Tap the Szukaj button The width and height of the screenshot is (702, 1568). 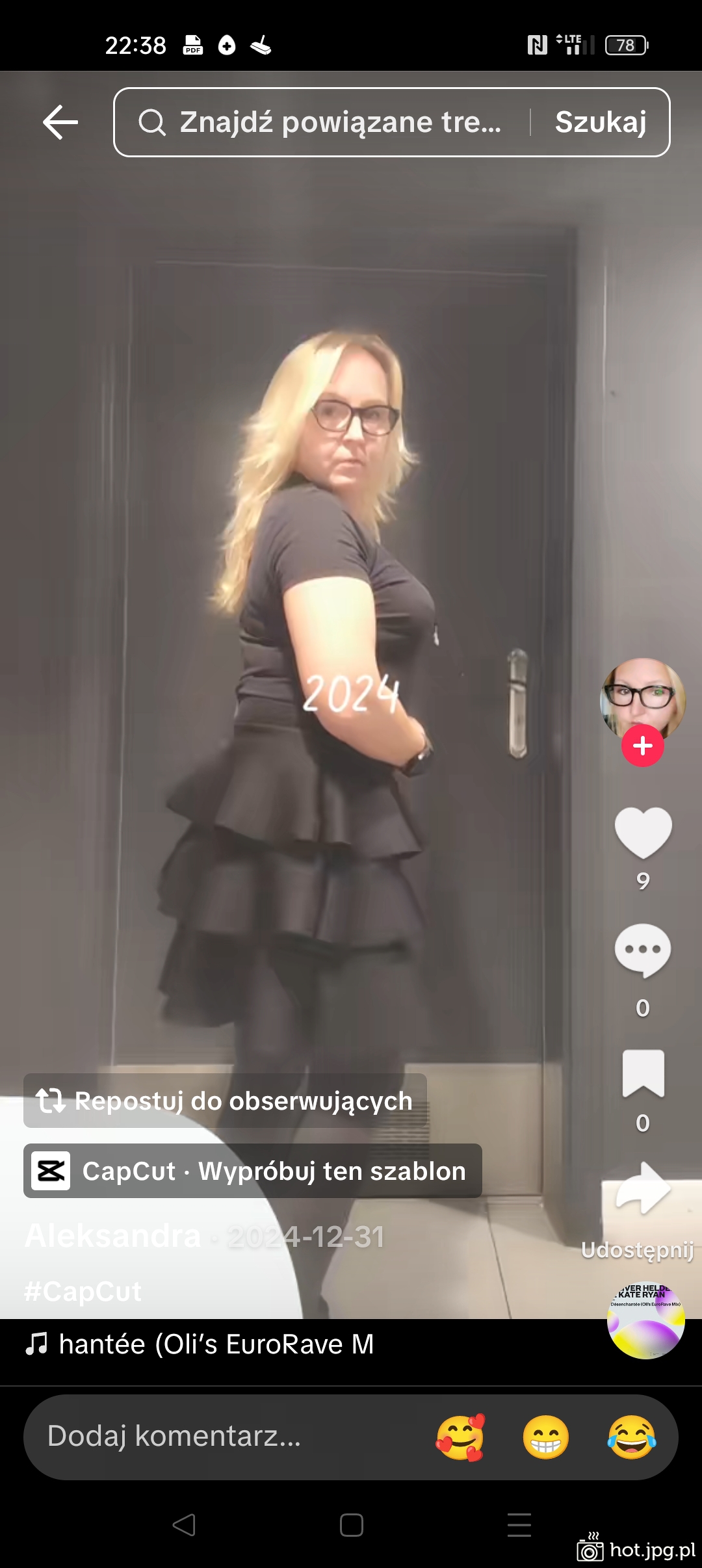pyautogui.click(x=600, y=122)
